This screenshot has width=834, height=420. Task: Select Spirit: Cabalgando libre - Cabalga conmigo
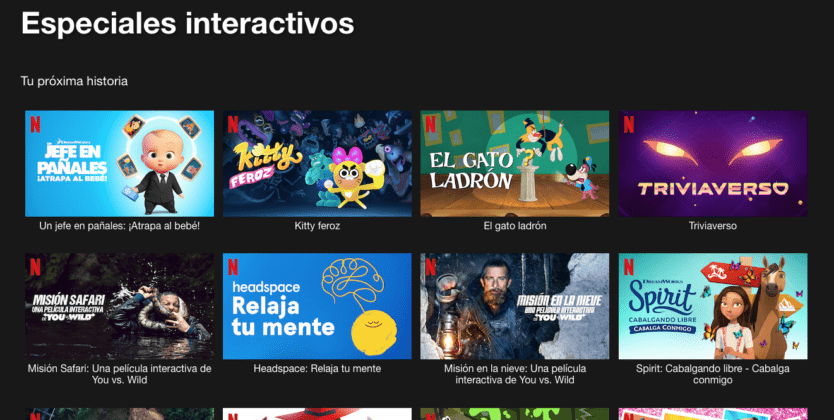click(713, 306)
